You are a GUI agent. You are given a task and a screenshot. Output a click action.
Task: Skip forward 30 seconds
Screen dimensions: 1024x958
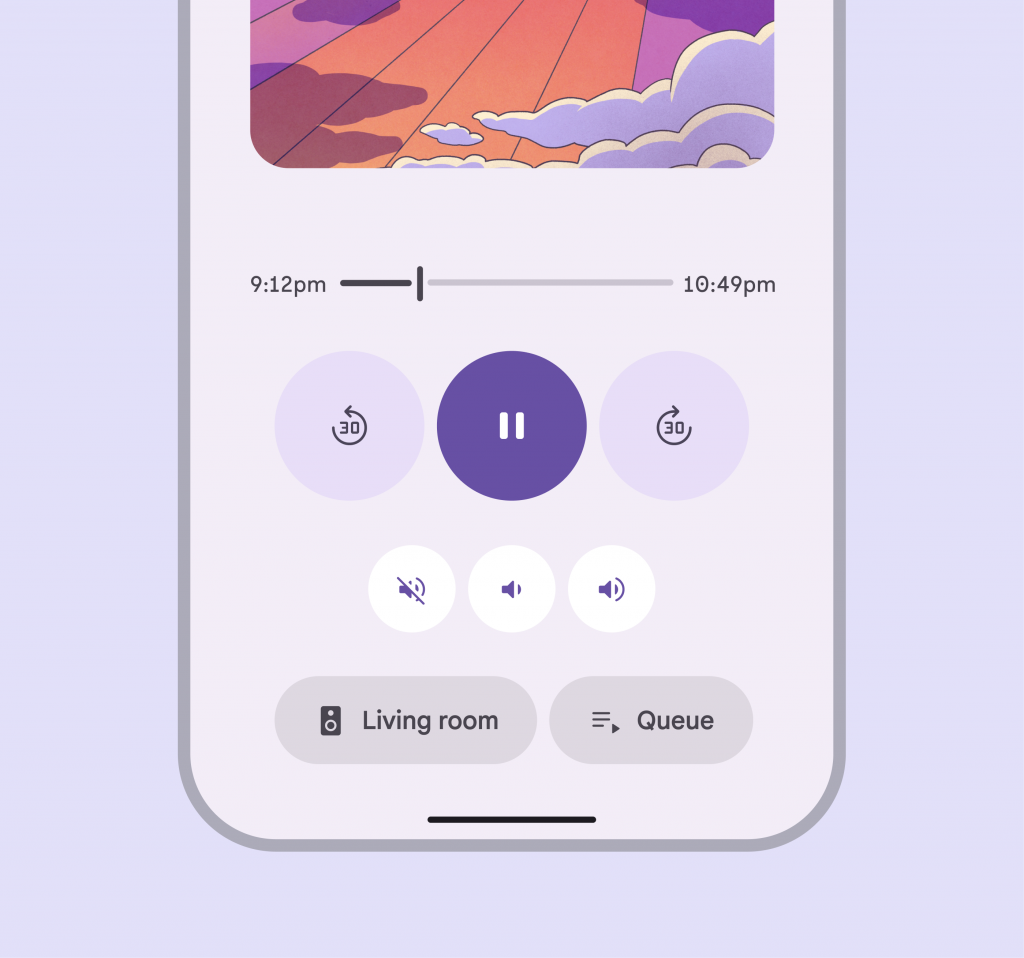tap(674, 426)
